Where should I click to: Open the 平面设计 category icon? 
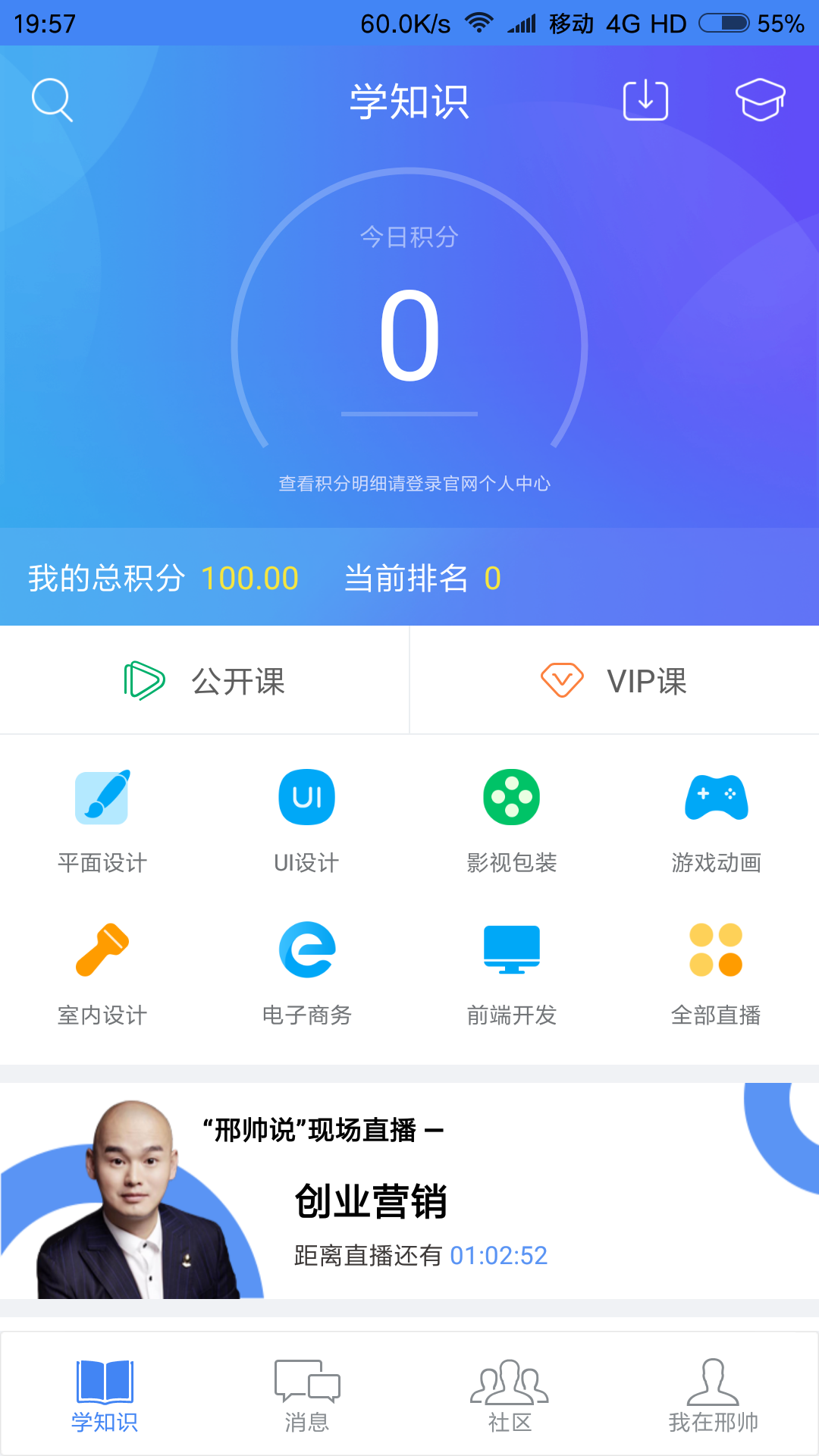click(104, 796)
